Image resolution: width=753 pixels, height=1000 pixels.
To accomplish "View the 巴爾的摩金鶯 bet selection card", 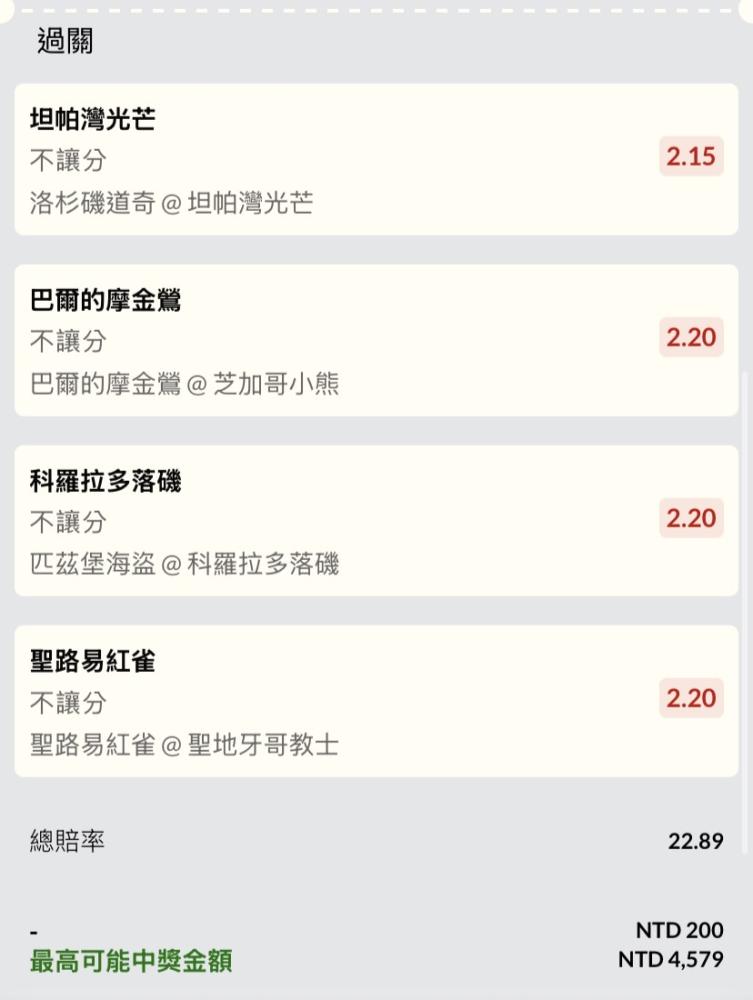I will [x=376, y=340].
